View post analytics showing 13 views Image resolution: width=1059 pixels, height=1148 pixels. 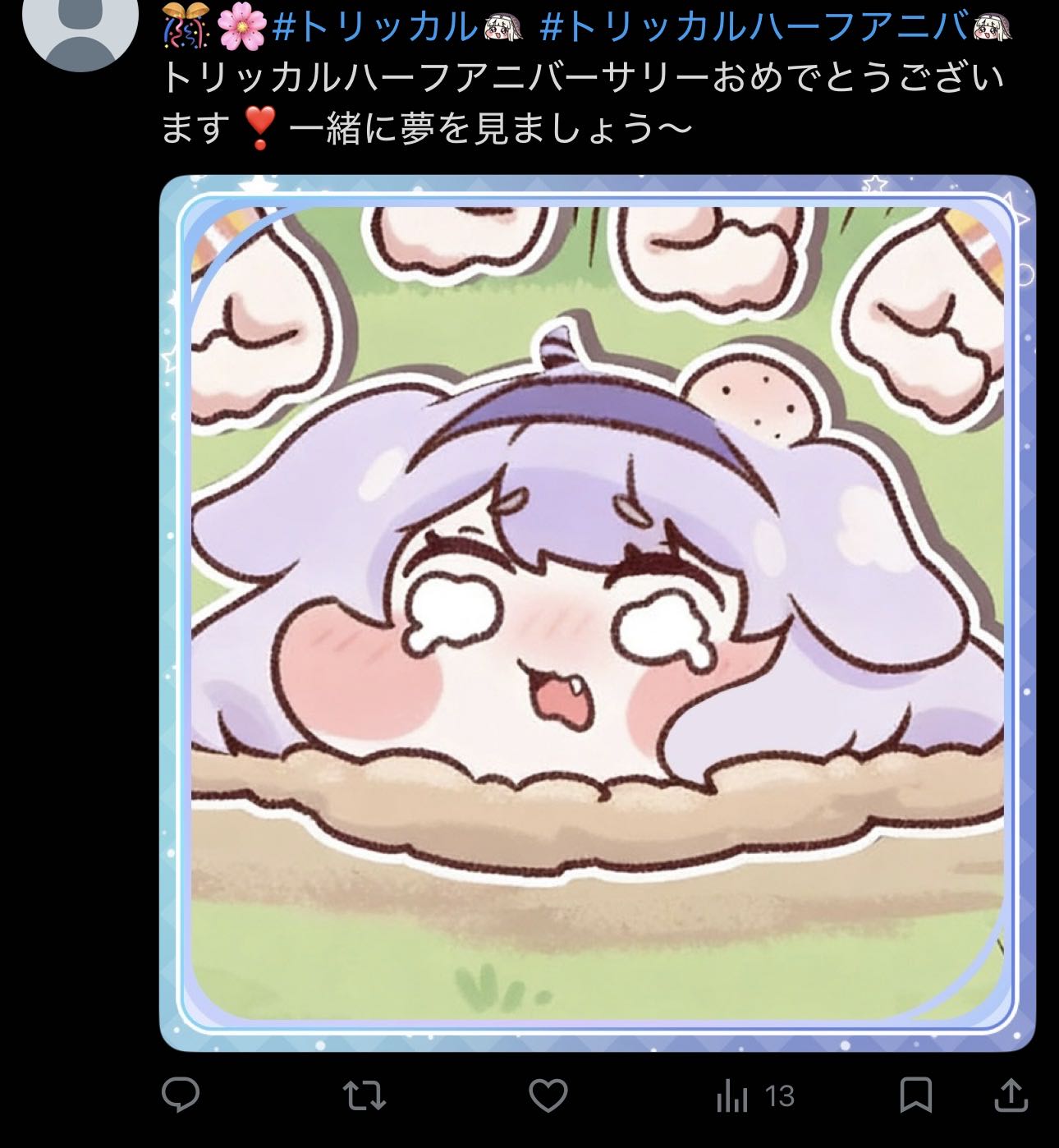755,1095
